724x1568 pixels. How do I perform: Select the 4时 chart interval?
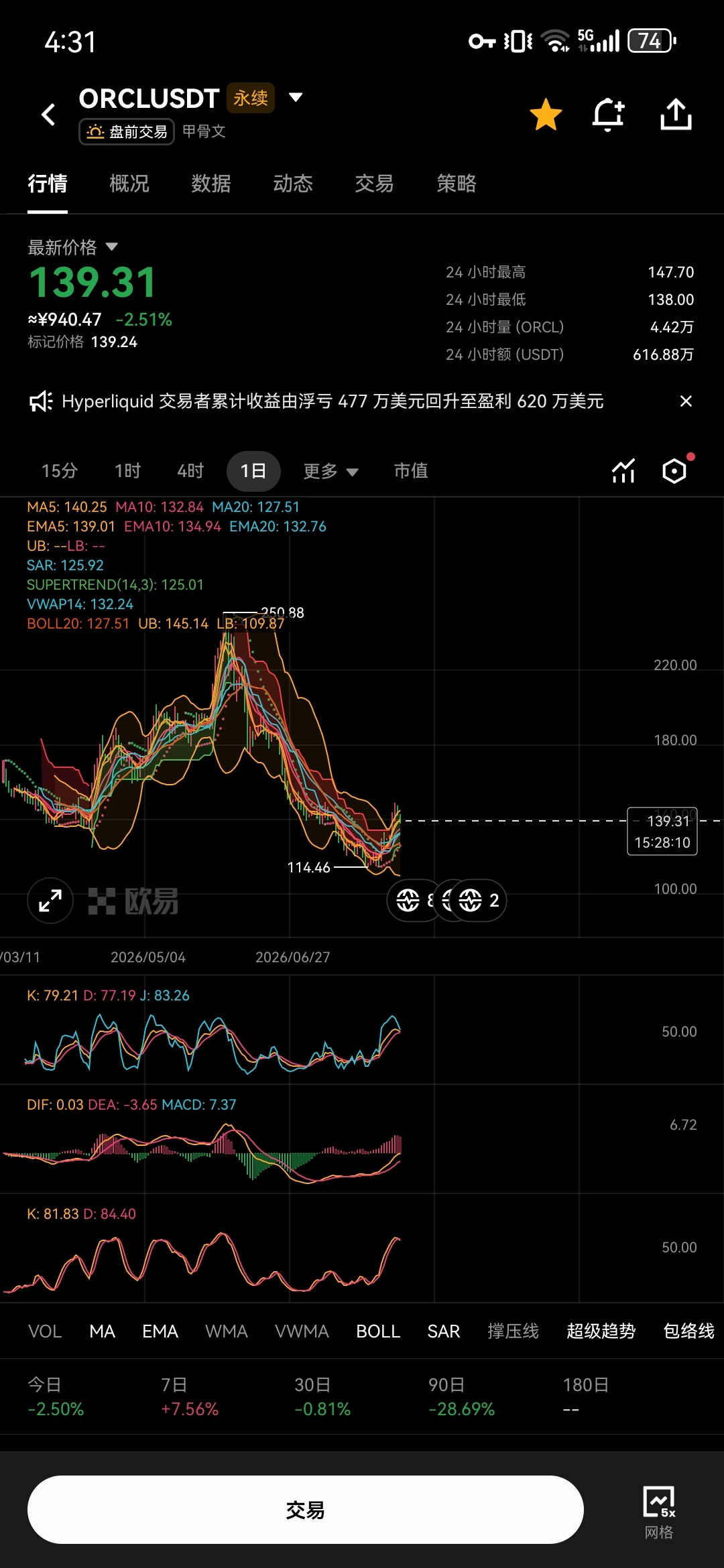(x=190, y=471)
